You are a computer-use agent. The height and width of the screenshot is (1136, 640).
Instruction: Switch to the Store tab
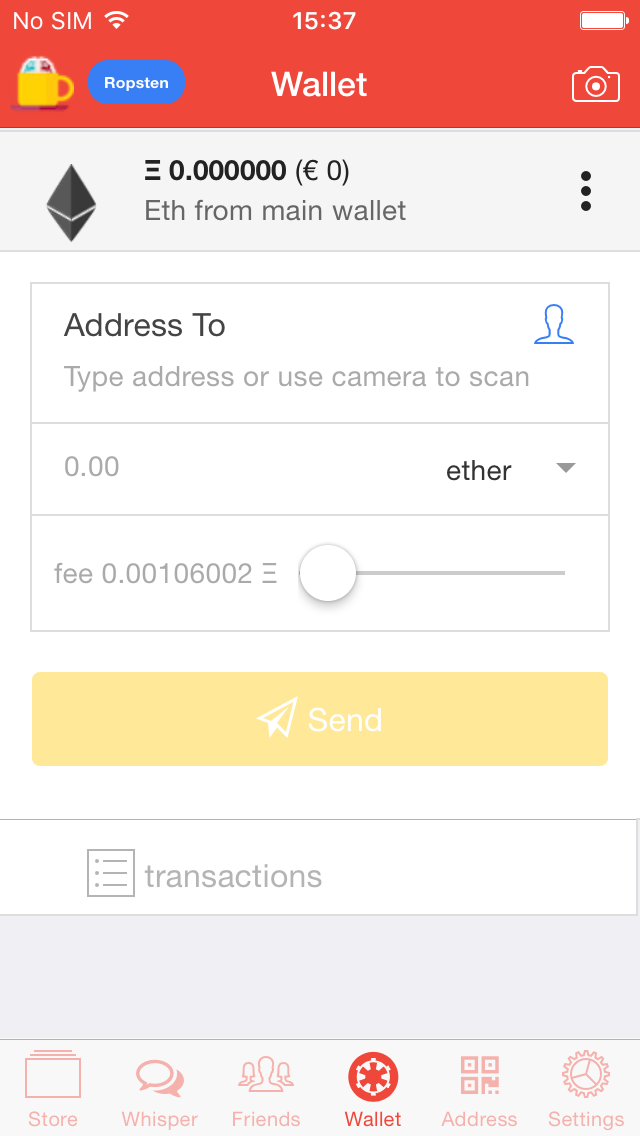point(53,1089)
